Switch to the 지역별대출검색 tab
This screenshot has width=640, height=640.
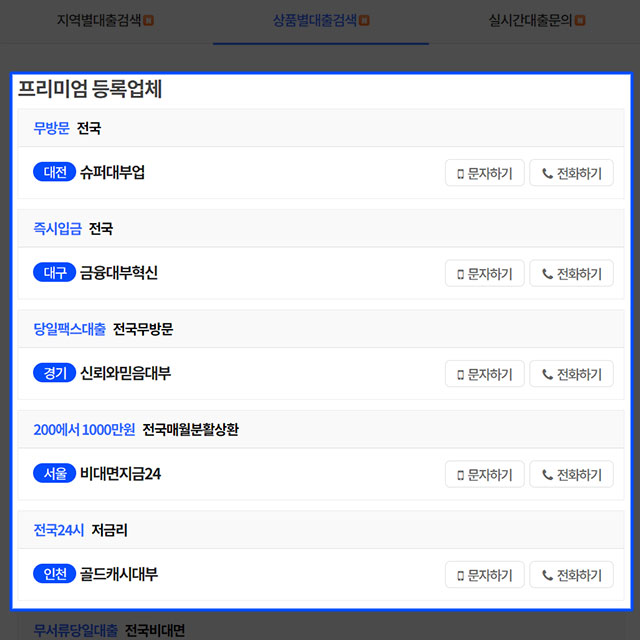[x=105, y=20]
